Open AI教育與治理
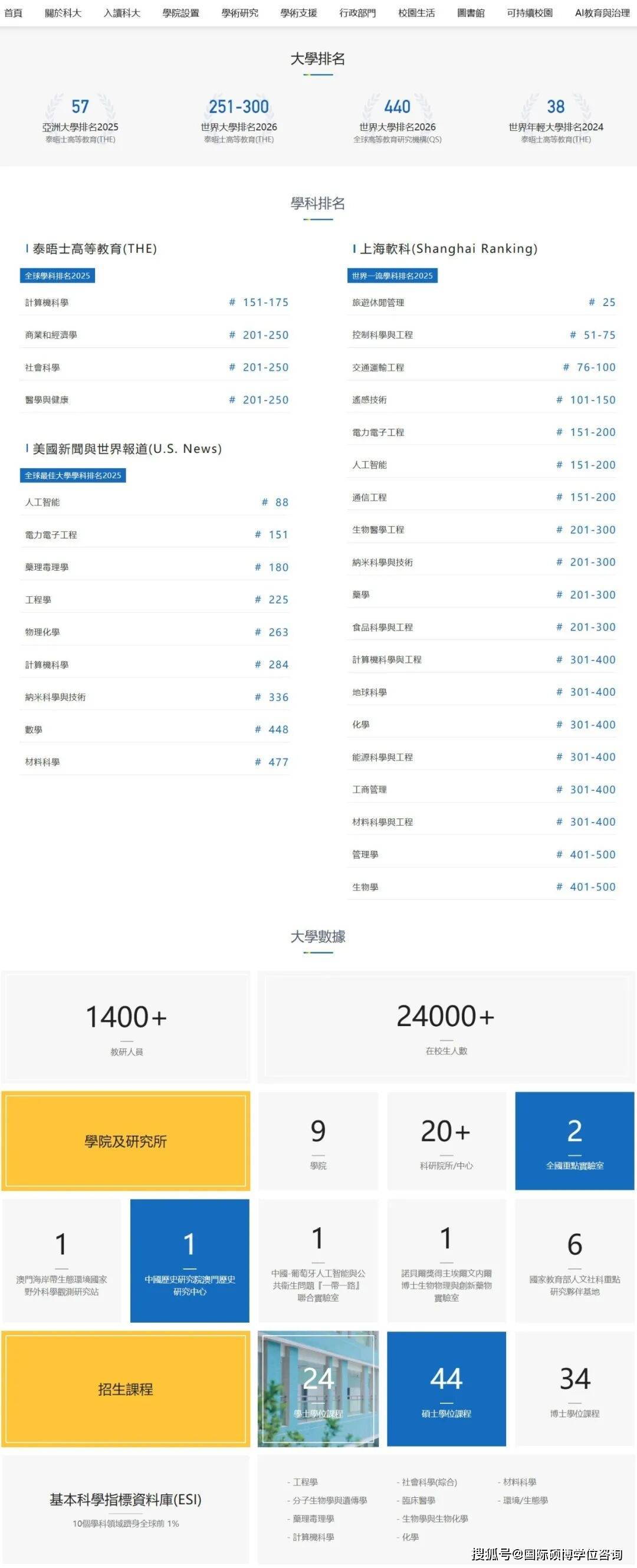 coord(602,13)
